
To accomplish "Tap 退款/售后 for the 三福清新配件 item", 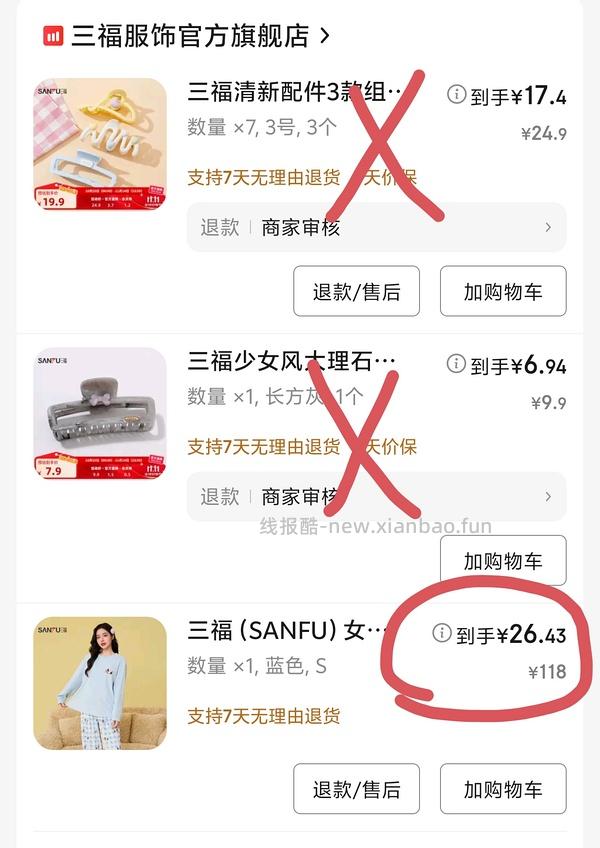I will [356, 292].
